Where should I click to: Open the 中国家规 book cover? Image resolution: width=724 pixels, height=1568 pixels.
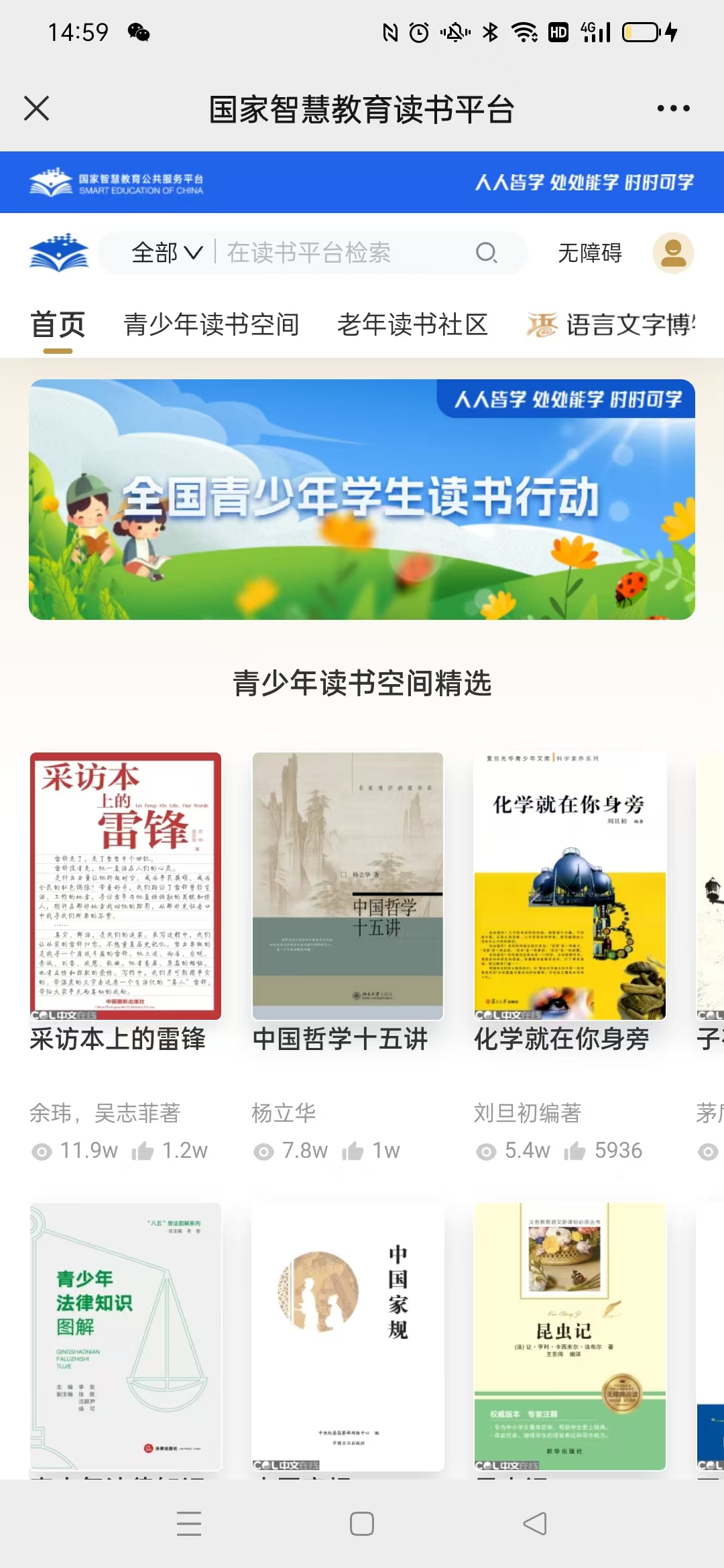click(x=347, y=1337)
